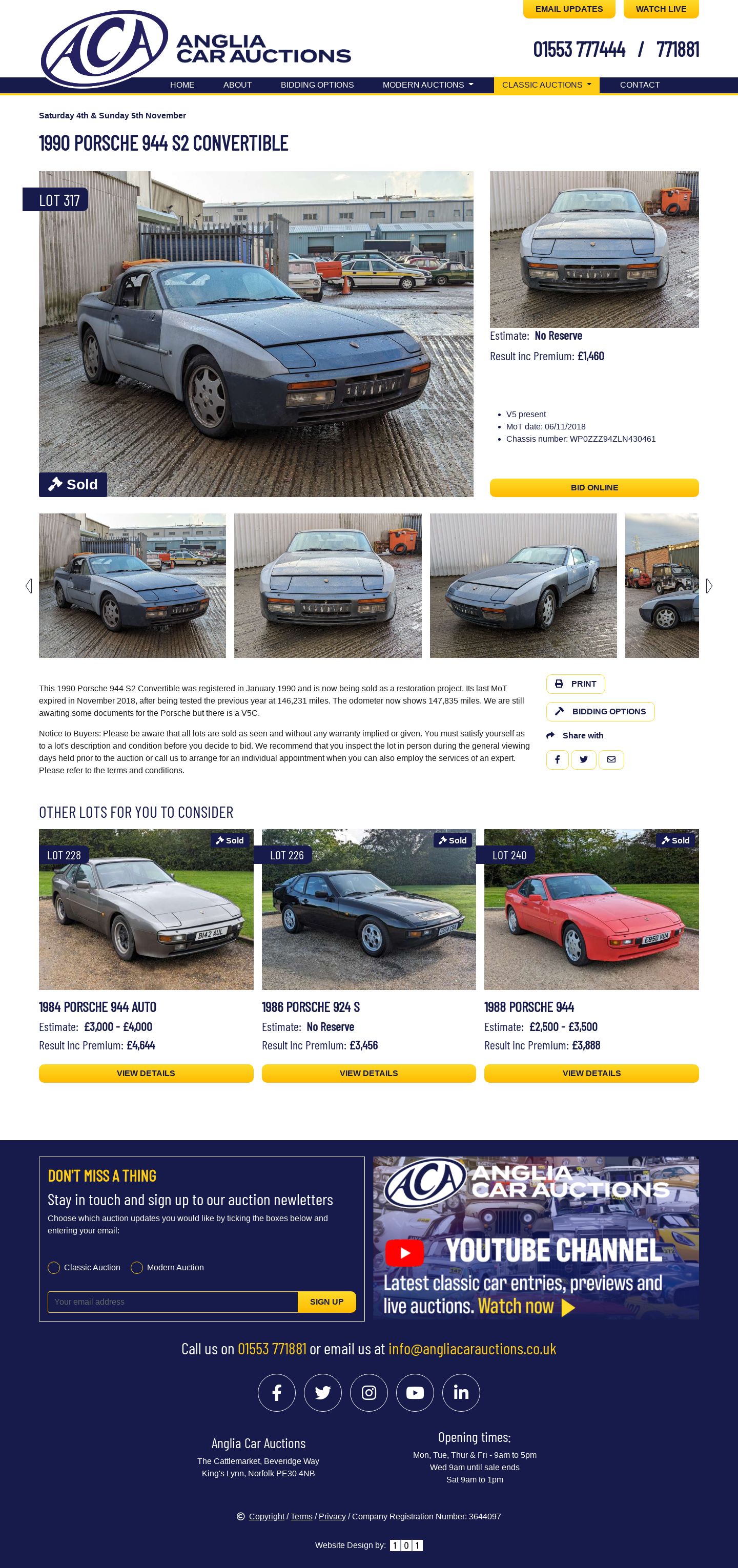Focus the email address field

point(172,1302)
